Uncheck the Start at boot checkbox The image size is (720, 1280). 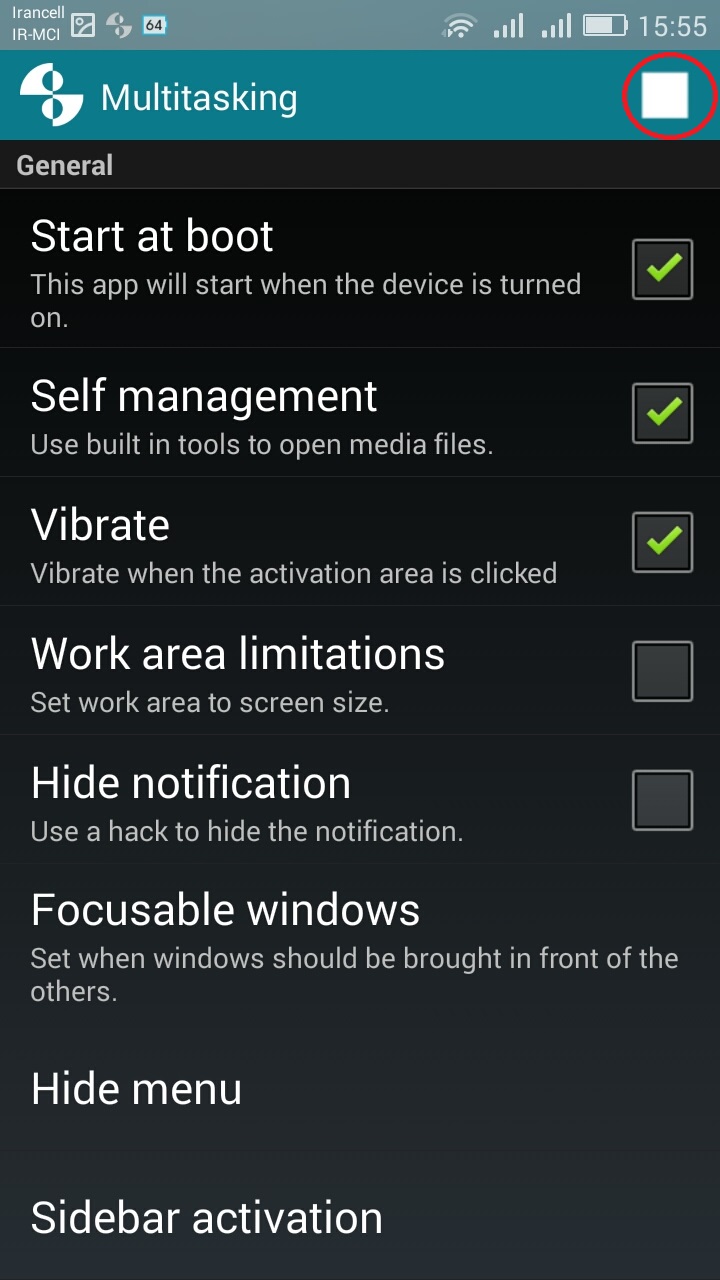click(x=662, y=270)
